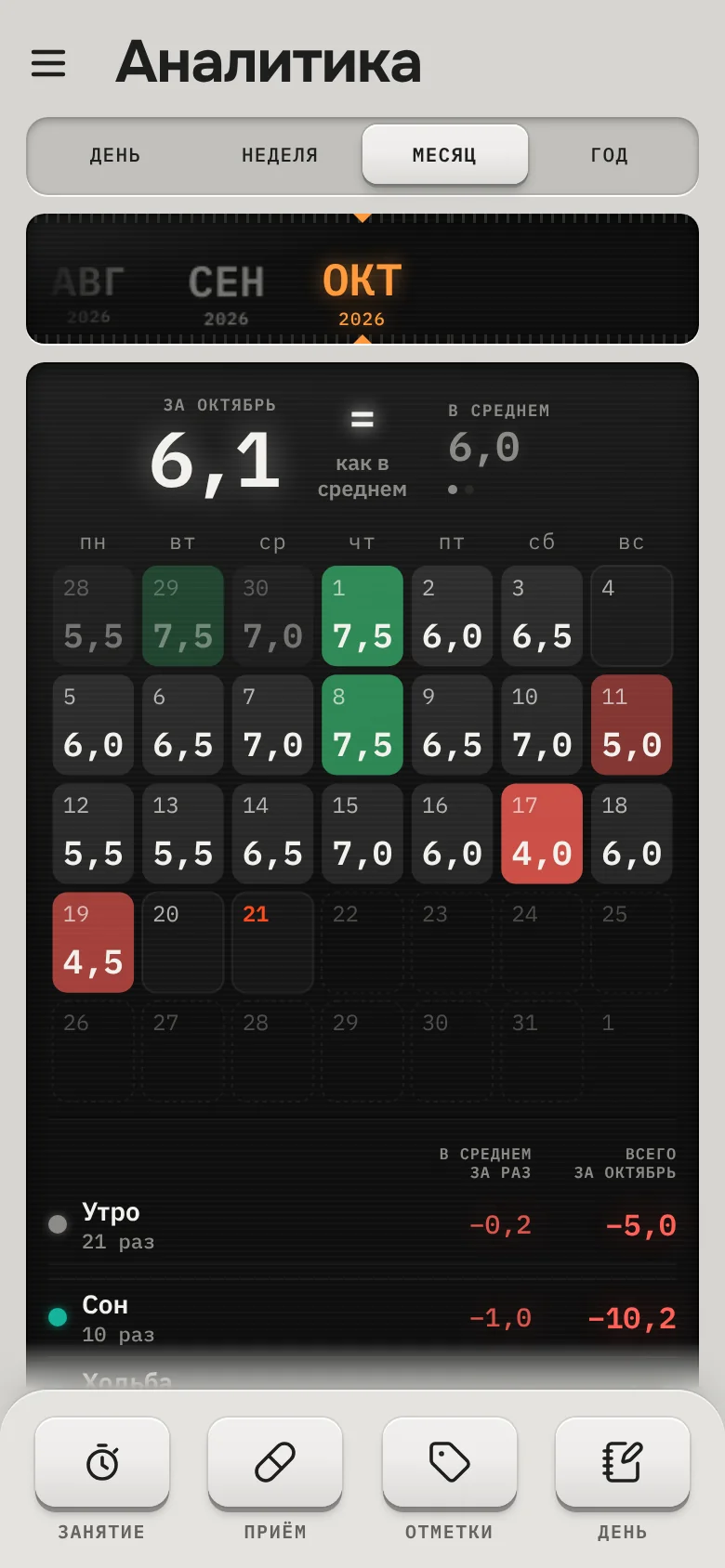Log a ПРИЁМ with the pill button

[275, 1463]
